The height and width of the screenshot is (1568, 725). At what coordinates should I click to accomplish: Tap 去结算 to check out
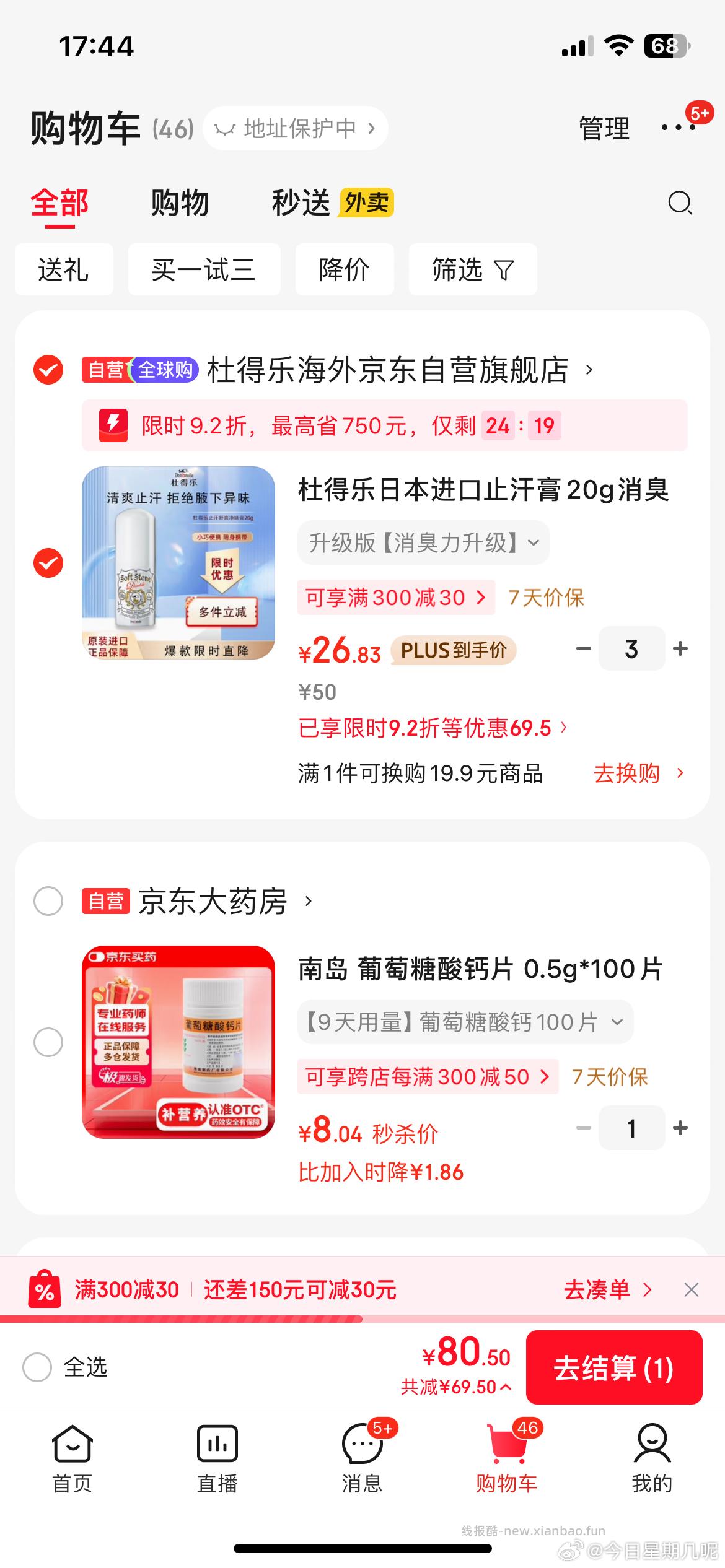614,1368
